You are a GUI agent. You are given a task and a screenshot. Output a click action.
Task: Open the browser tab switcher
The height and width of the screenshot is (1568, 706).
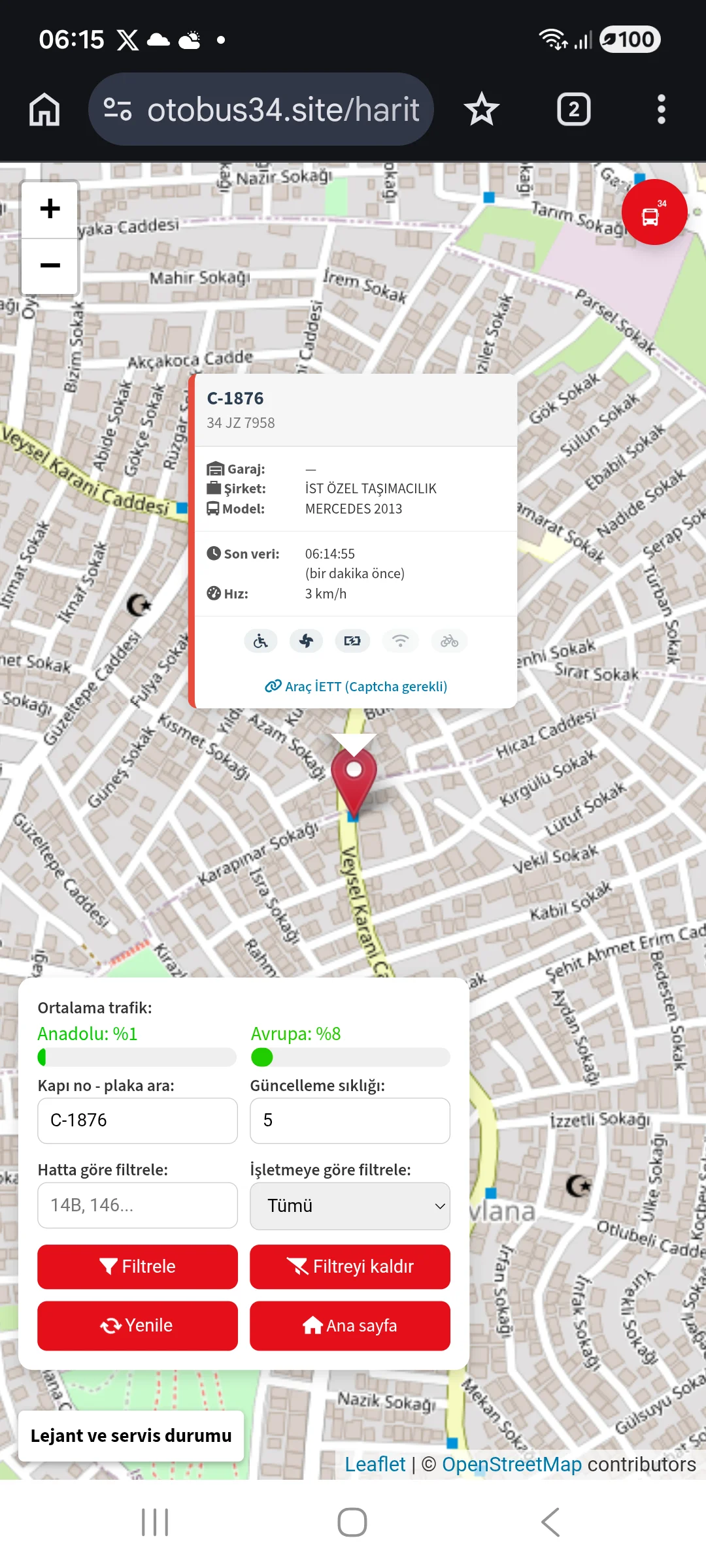pos(573,109)
